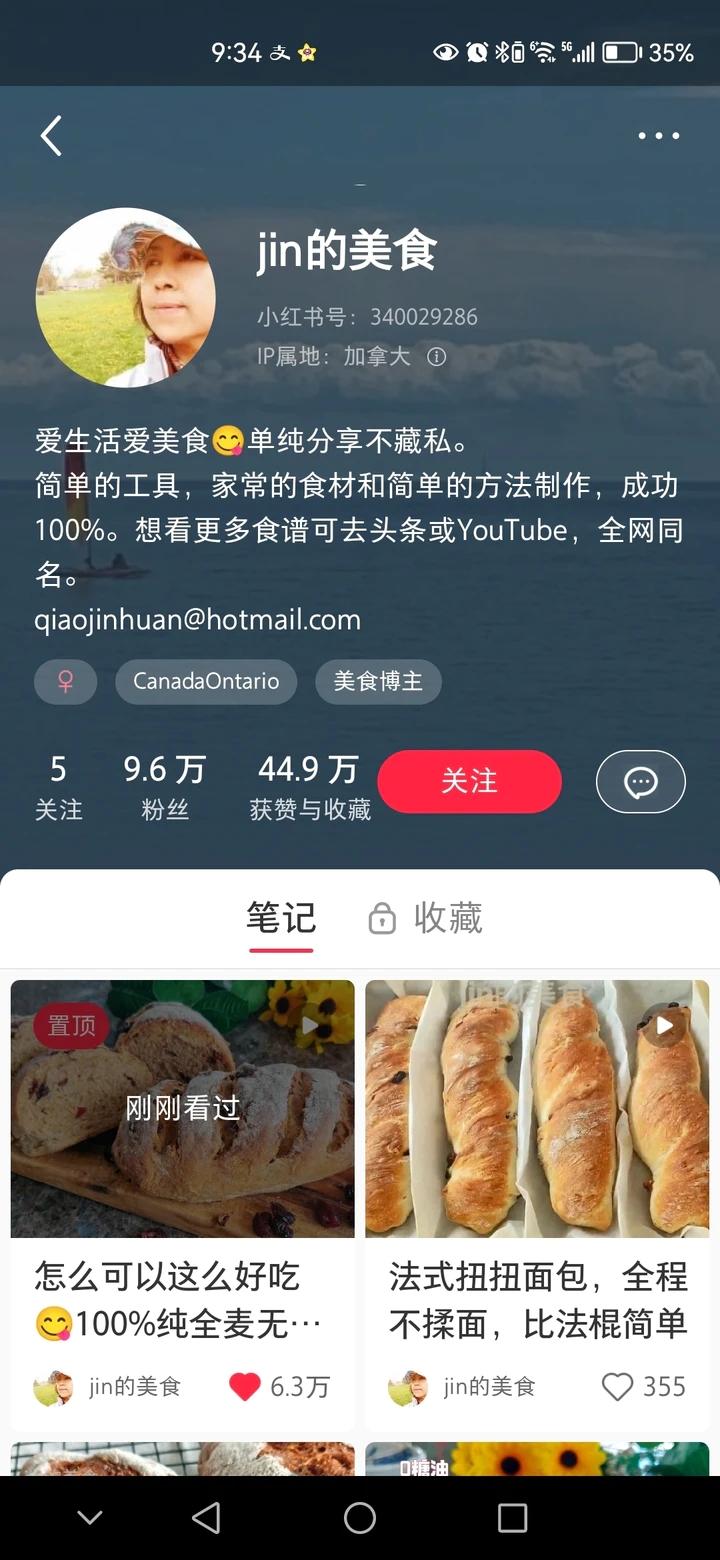Tap the 美食博主 chip
Viewport: 720px width, 1560px height.
(378, 681)
